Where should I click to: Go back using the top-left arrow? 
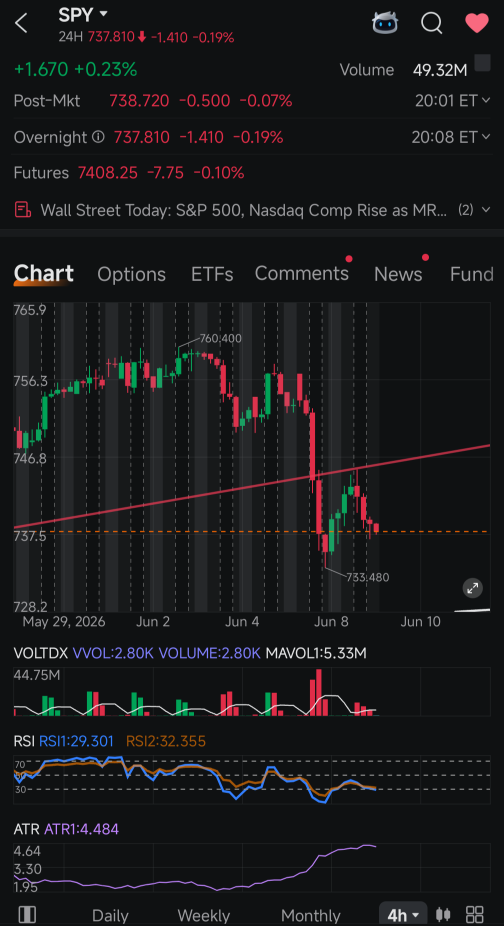tap(21, 24)
